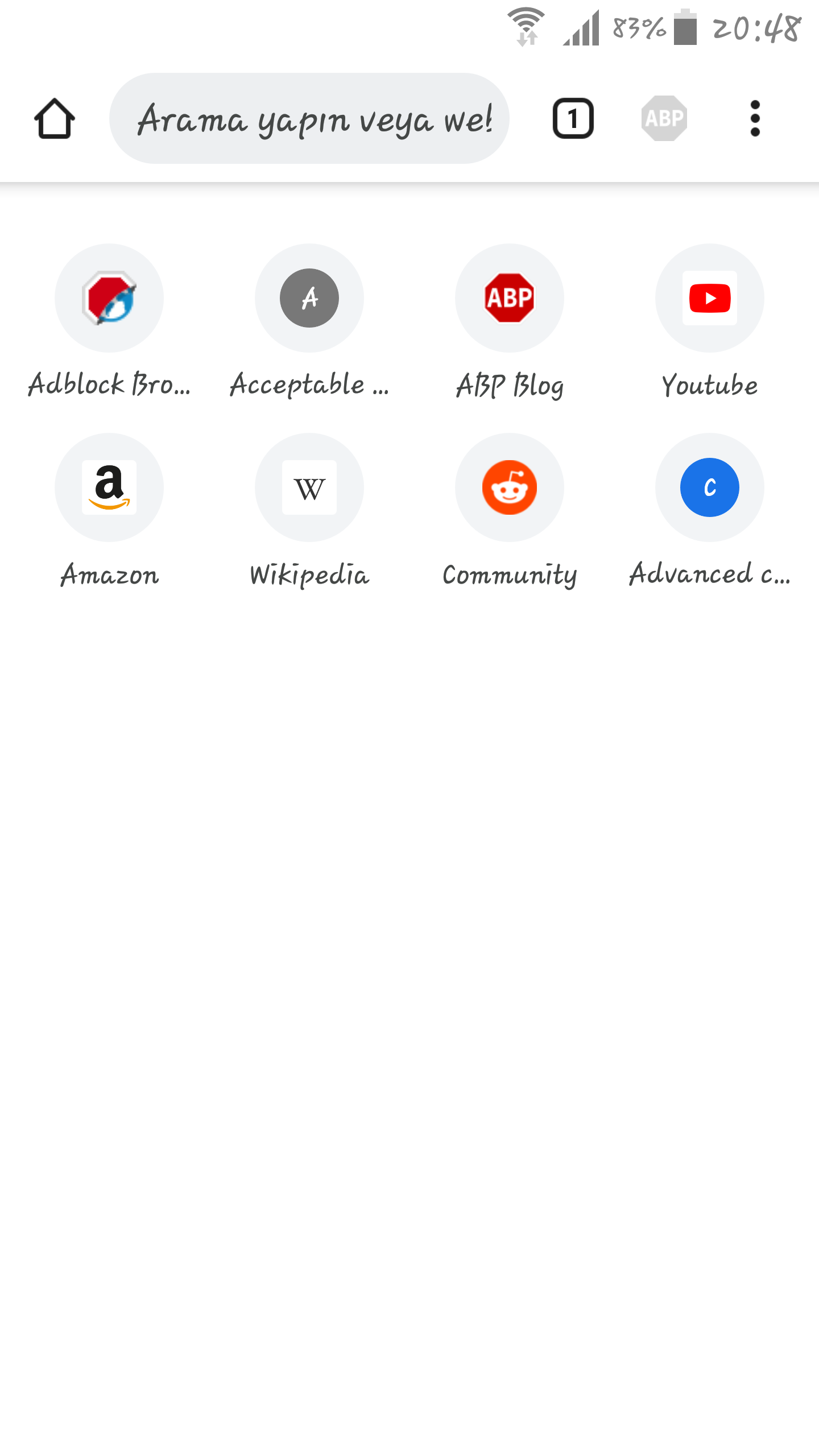Open the Youtube shortcut
819x1456 pixels.
pyautogui.click(x=710, y=298)
